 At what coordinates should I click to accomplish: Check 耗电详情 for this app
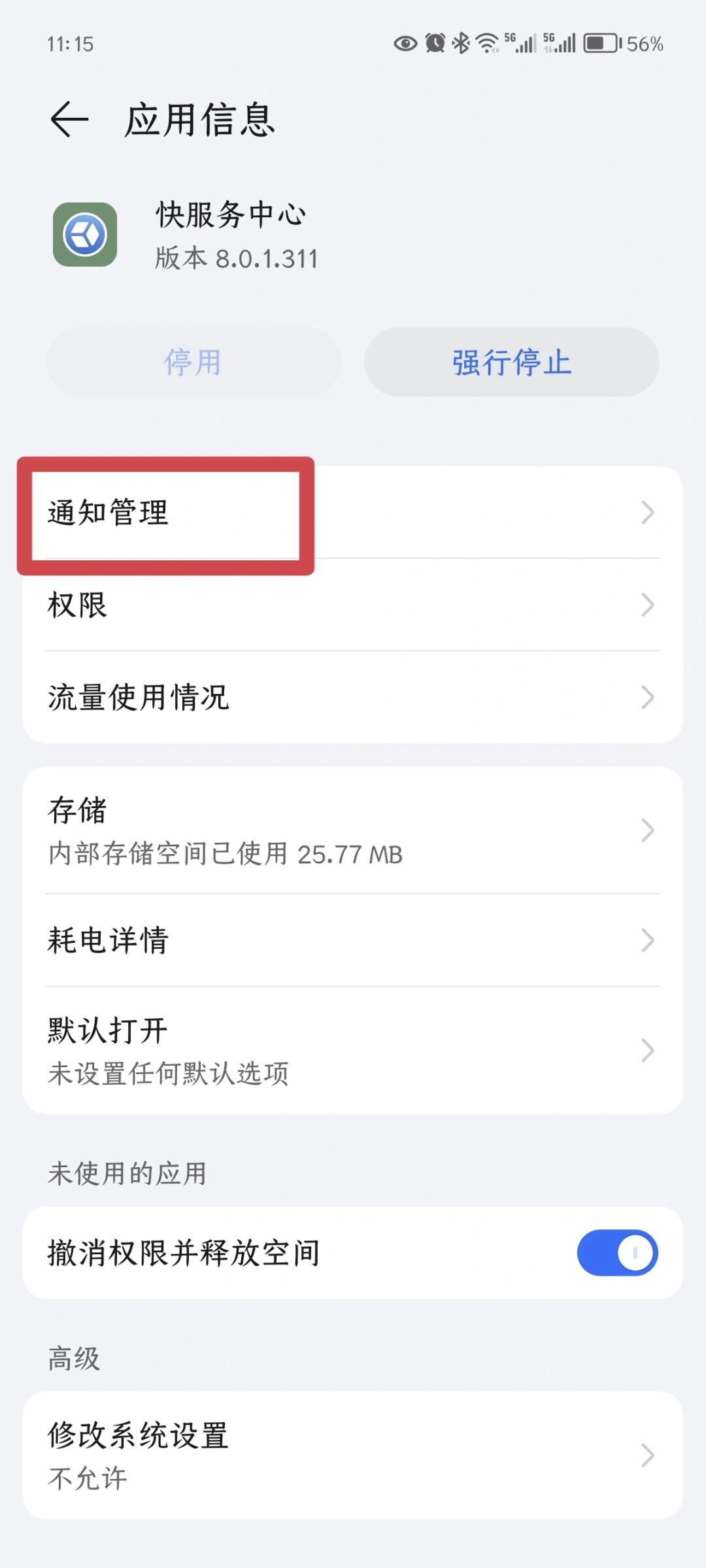[x=353, y=940]
